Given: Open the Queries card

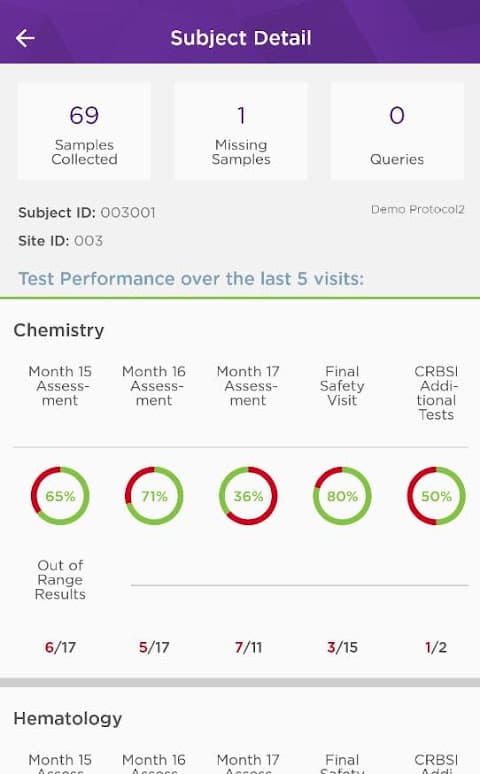Looking at the screenshot, I should 397,131.
